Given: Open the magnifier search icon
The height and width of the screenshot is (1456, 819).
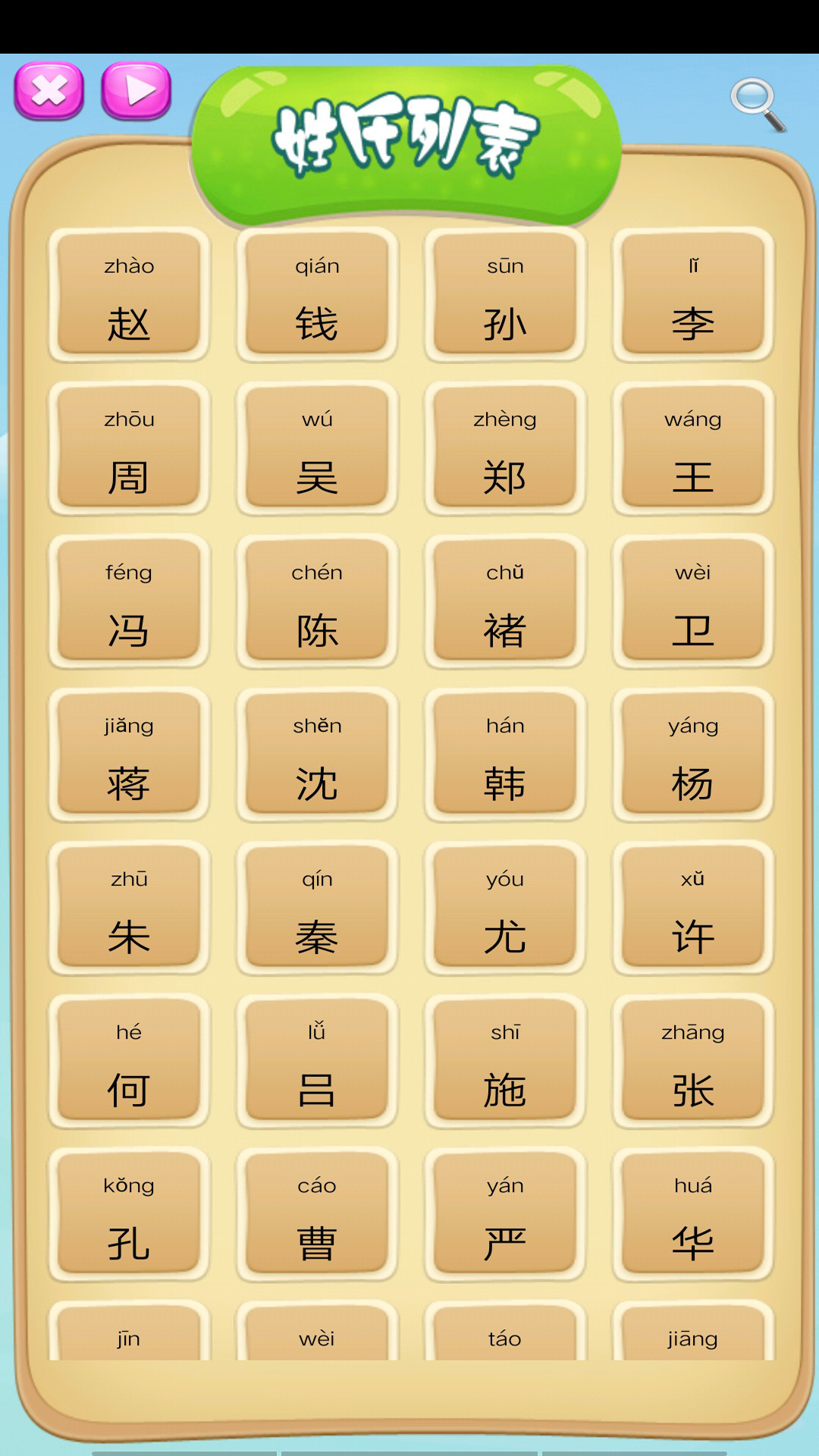Looking at the screenshot, I should point(758,105).
